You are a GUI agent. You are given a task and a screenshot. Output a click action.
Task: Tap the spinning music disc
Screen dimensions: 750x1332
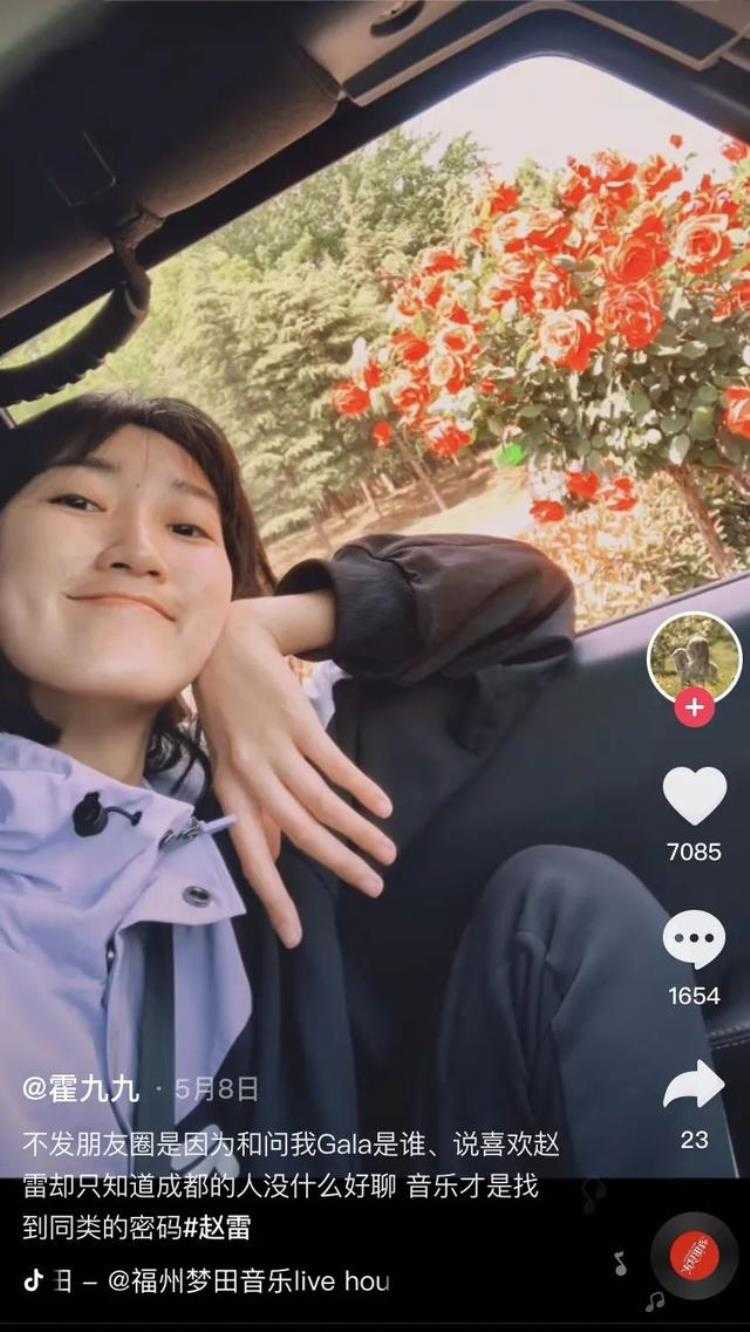(694, 1254)
